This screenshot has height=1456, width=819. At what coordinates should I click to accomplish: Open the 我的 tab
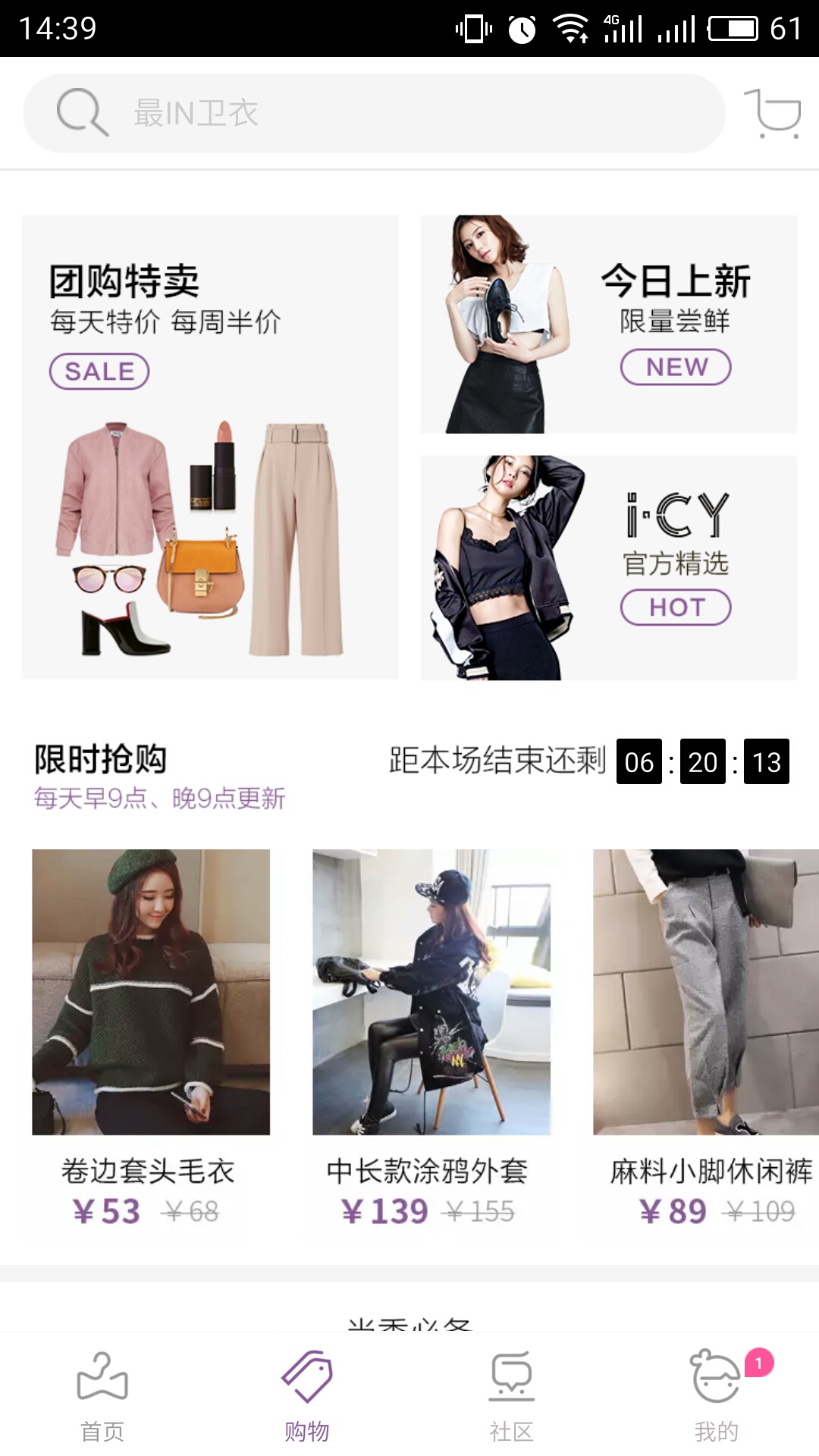point(717,1395)
